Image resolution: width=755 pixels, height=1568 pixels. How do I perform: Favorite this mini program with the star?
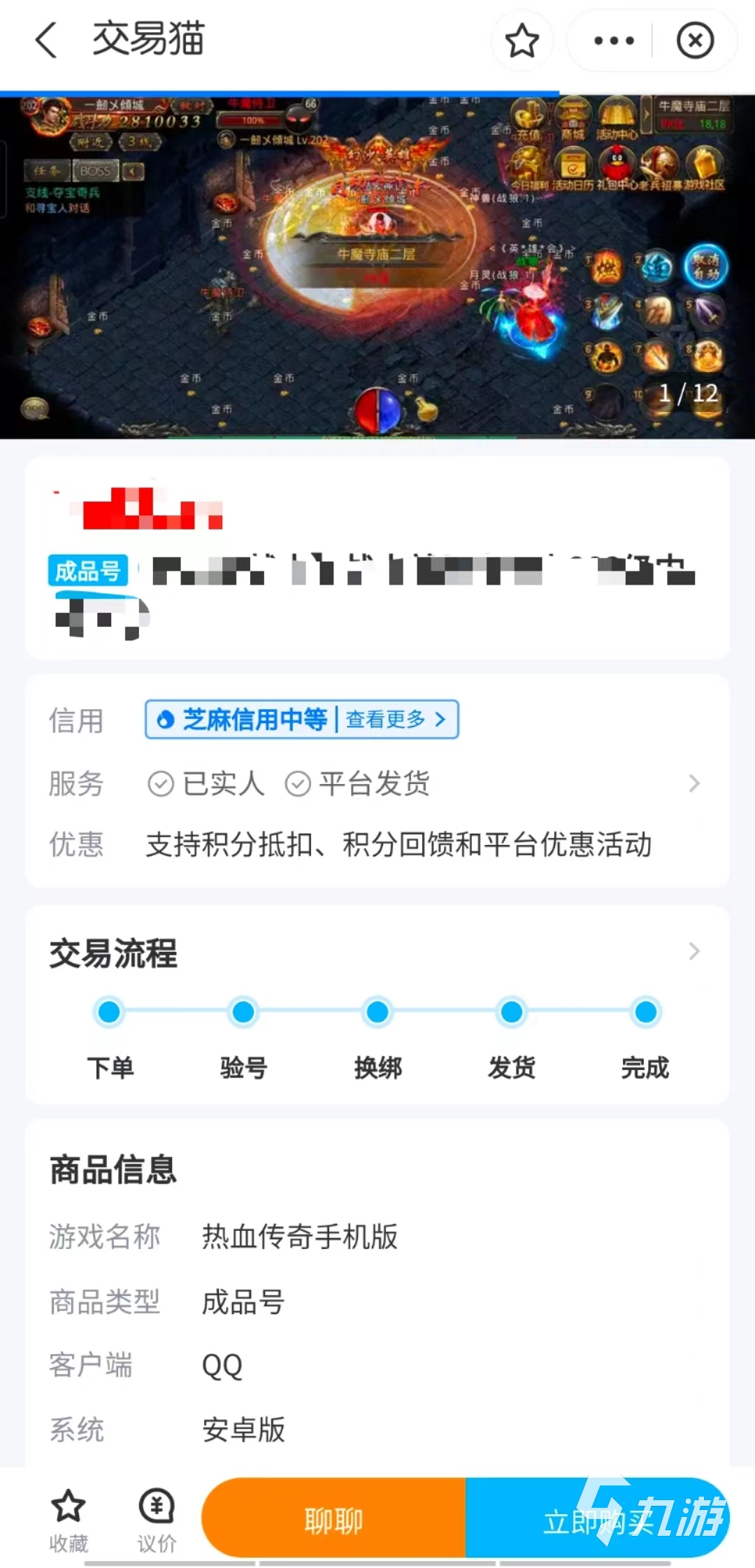click(522, 41)
